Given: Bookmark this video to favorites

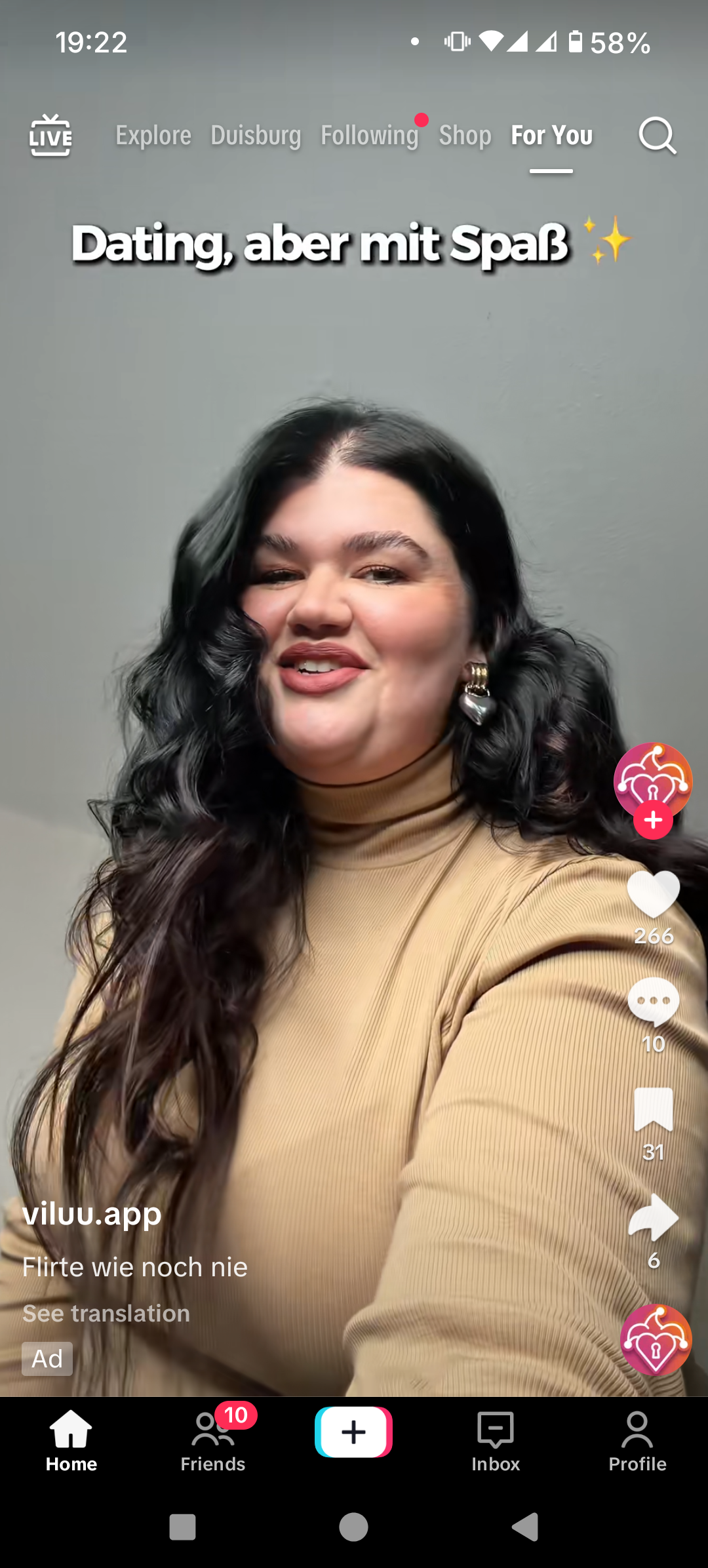Looking at the screenshot, I should click(653, 1109).
